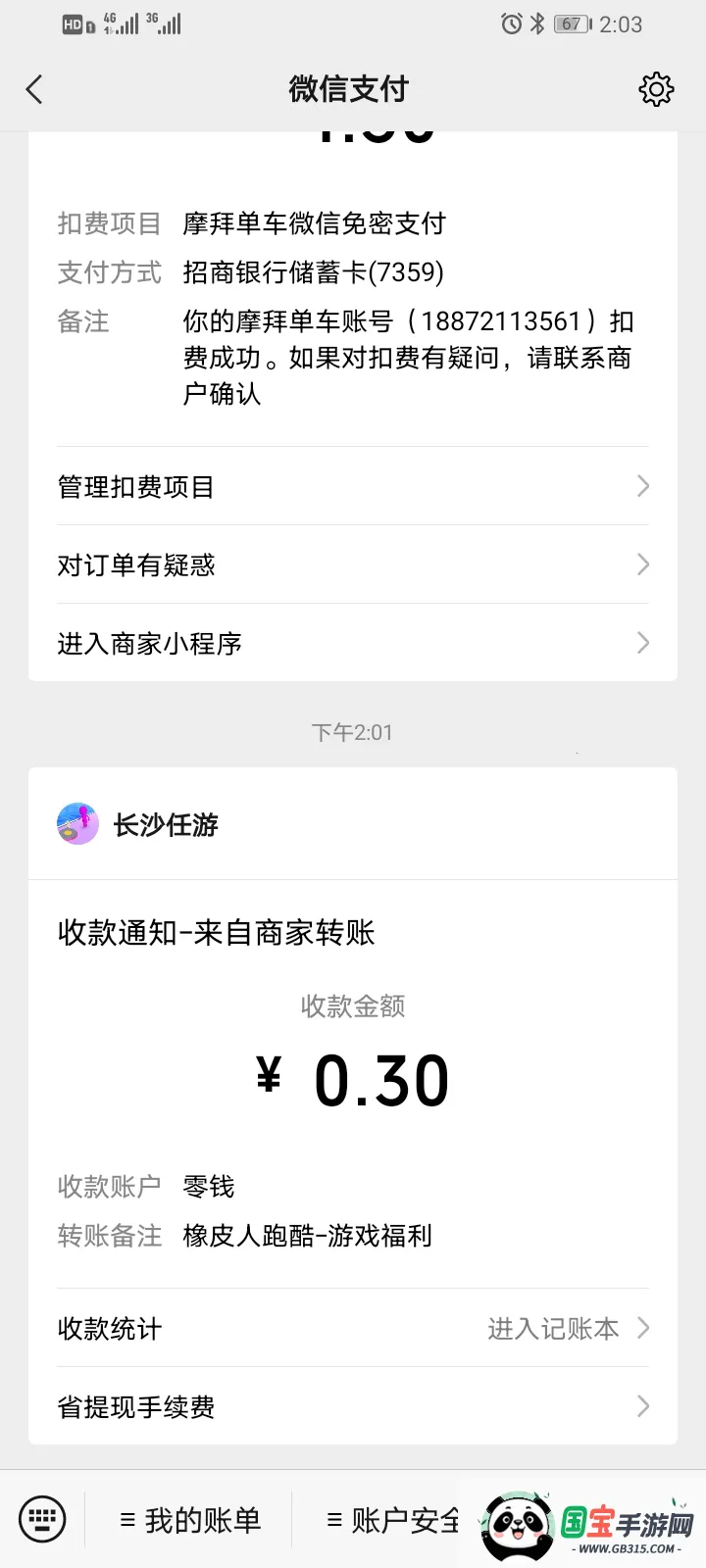This screenshot has height=1568, width=706.
Task: Open 进入记账本 from 收款统计 row
Action: coord(554,1329)
